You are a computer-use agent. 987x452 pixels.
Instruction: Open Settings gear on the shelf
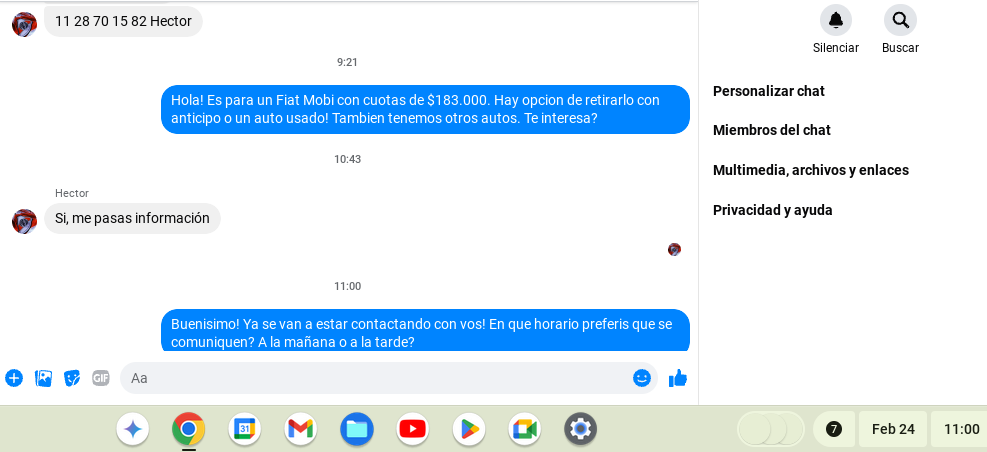[x=580, y=429]
